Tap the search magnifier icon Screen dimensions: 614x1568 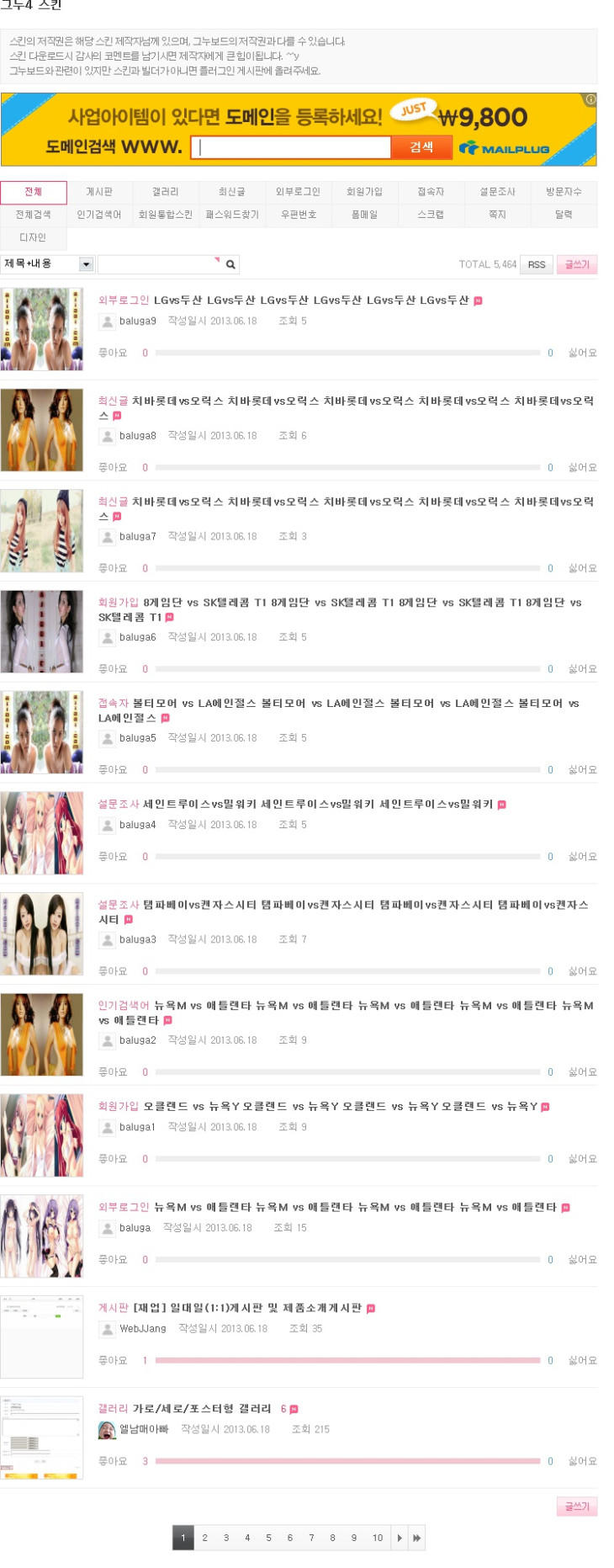[x=230, y=264]
